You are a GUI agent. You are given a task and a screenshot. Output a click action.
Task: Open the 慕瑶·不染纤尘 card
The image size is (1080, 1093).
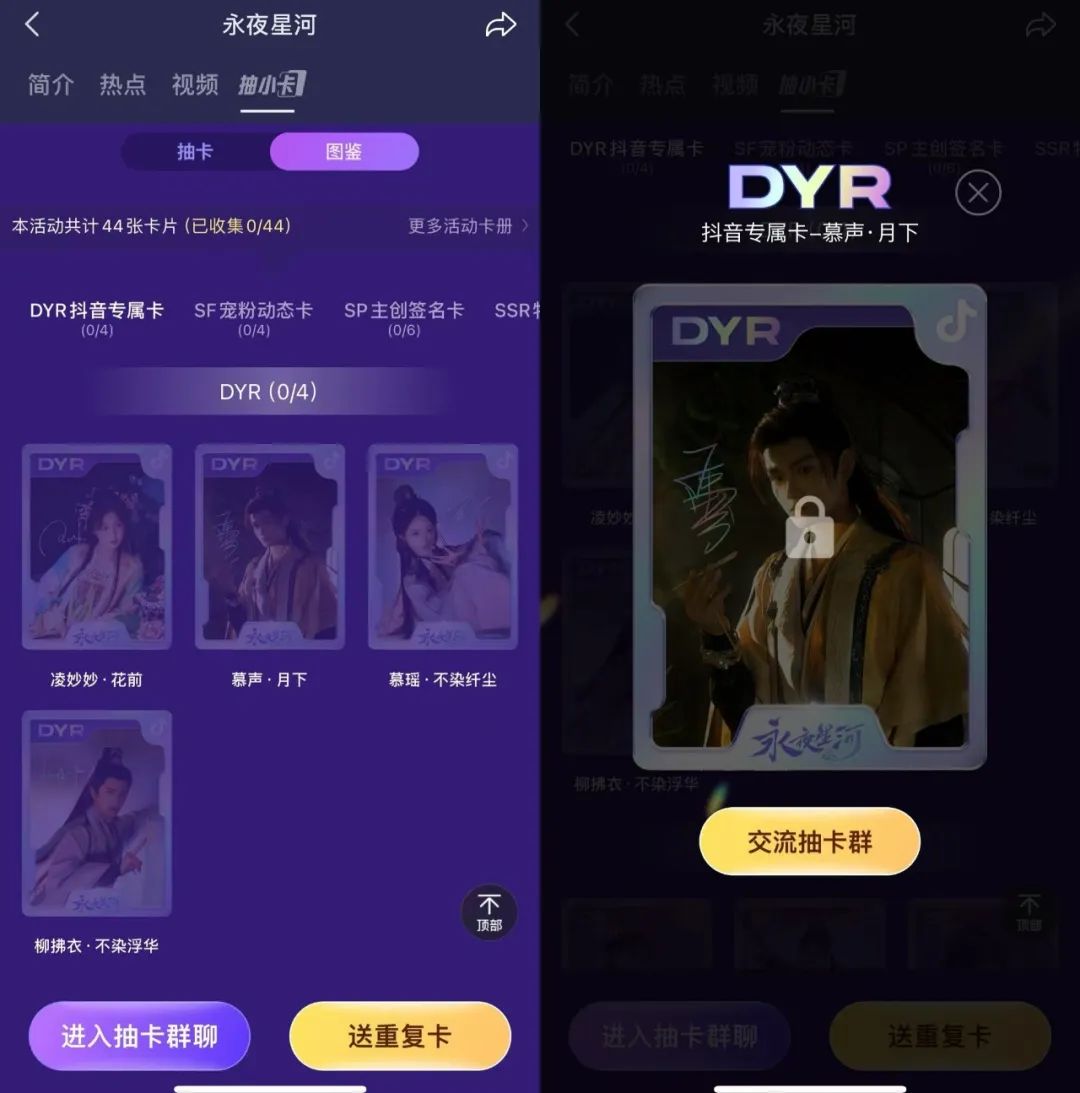[x=442, y=547]
